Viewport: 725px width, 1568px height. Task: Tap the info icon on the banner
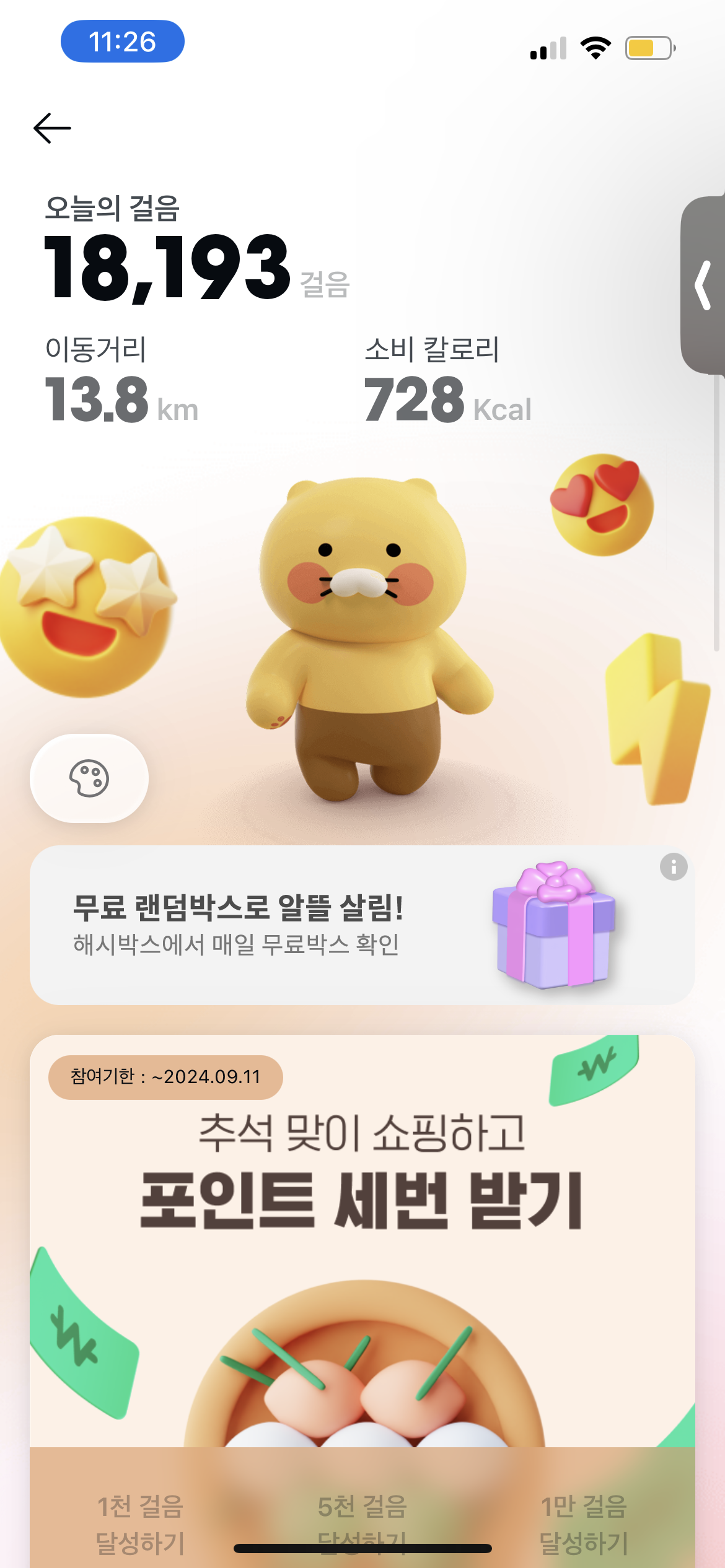tap(674, 866)
